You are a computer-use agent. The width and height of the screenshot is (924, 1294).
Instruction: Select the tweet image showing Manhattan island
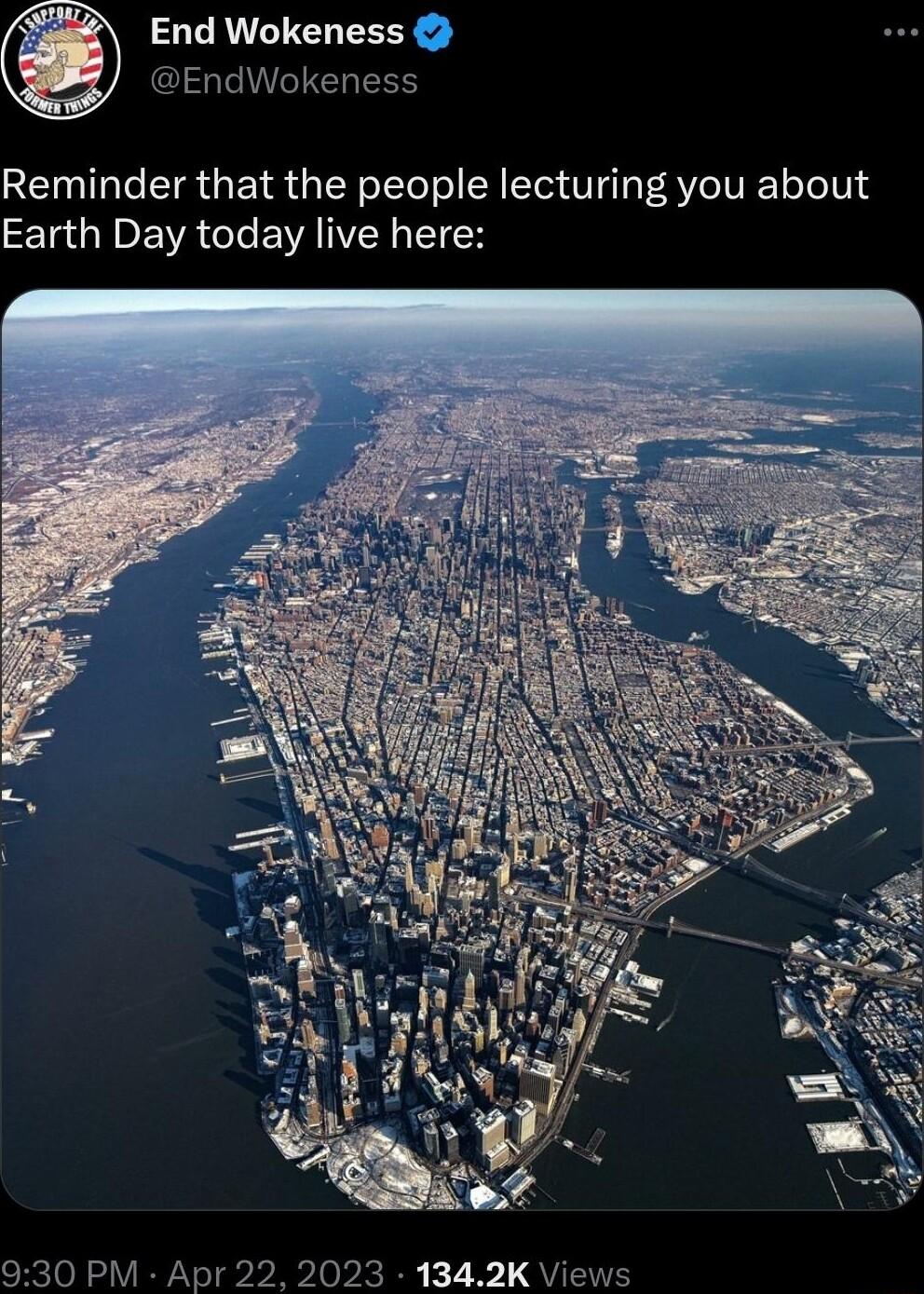[x=462, y=745]
